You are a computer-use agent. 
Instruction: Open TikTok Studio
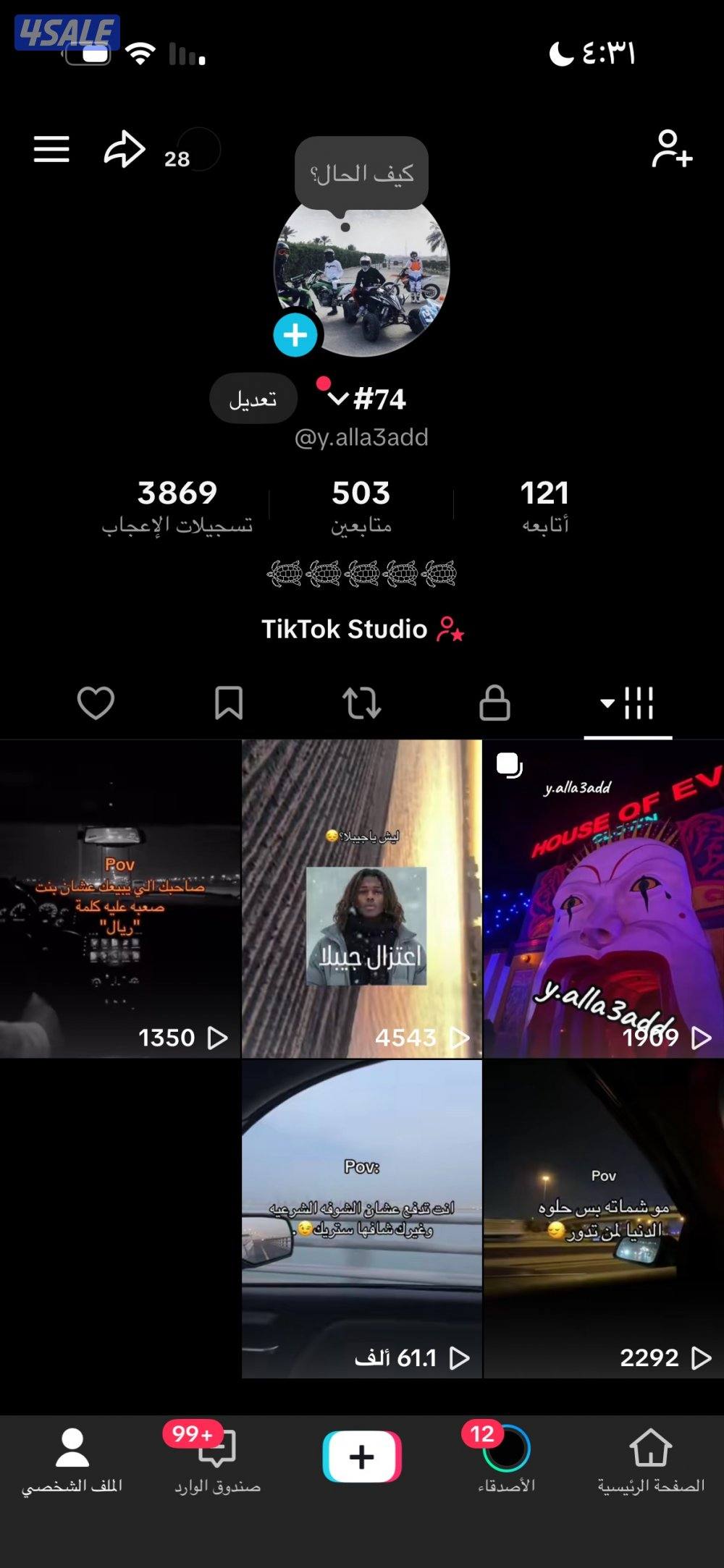(362, 630)
